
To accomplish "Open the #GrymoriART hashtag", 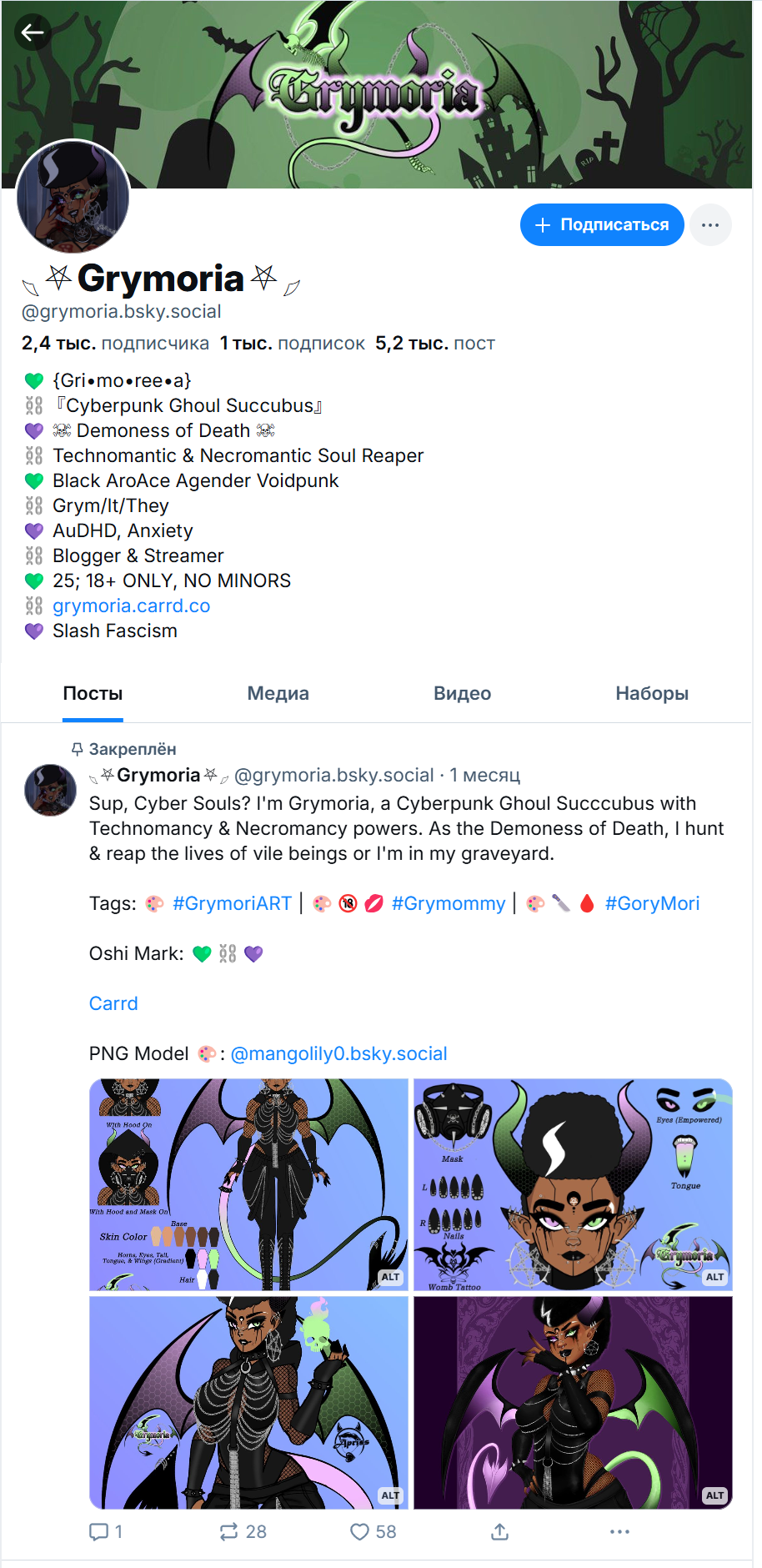I will [232, 903].
